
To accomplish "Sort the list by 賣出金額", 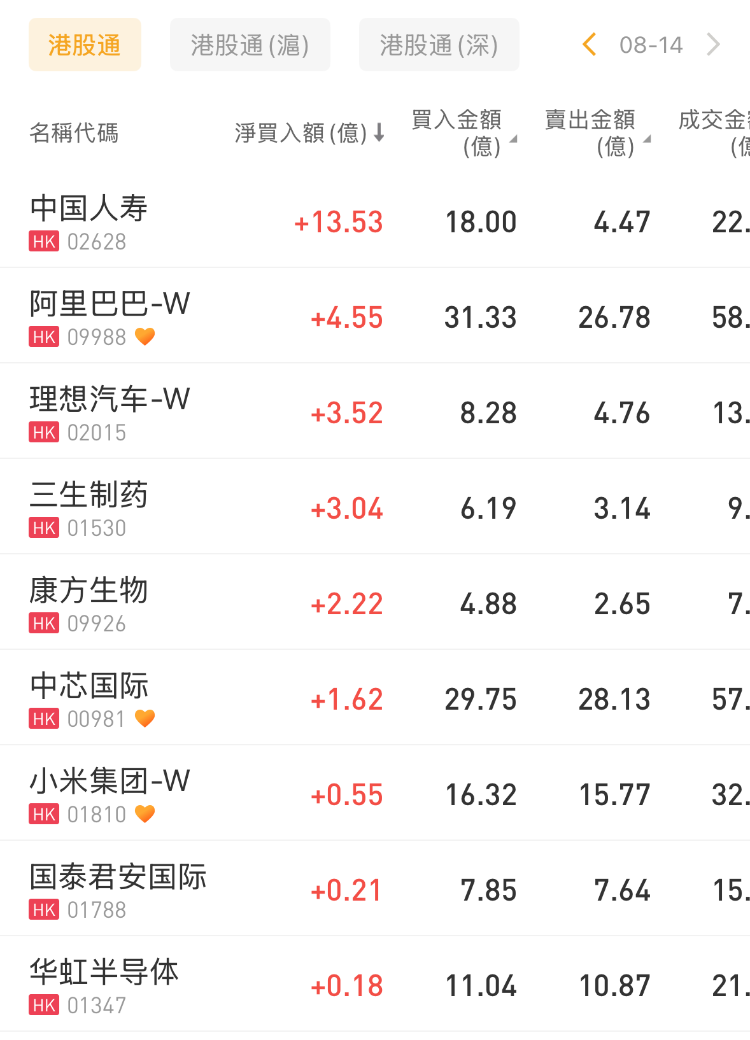I will 596,133.
